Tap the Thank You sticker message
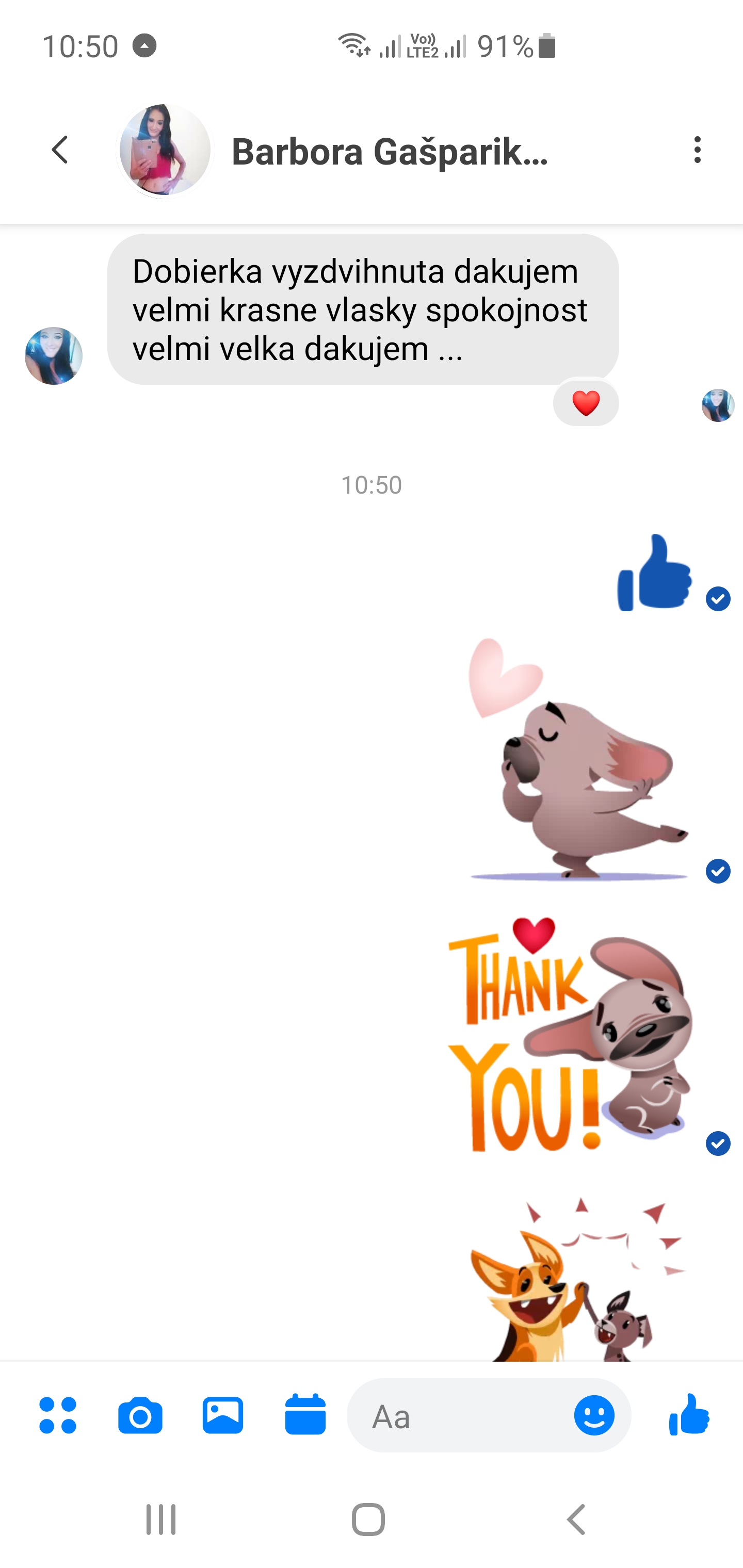This screenshot has height=1568, width=743. [x=571, y=1034]
